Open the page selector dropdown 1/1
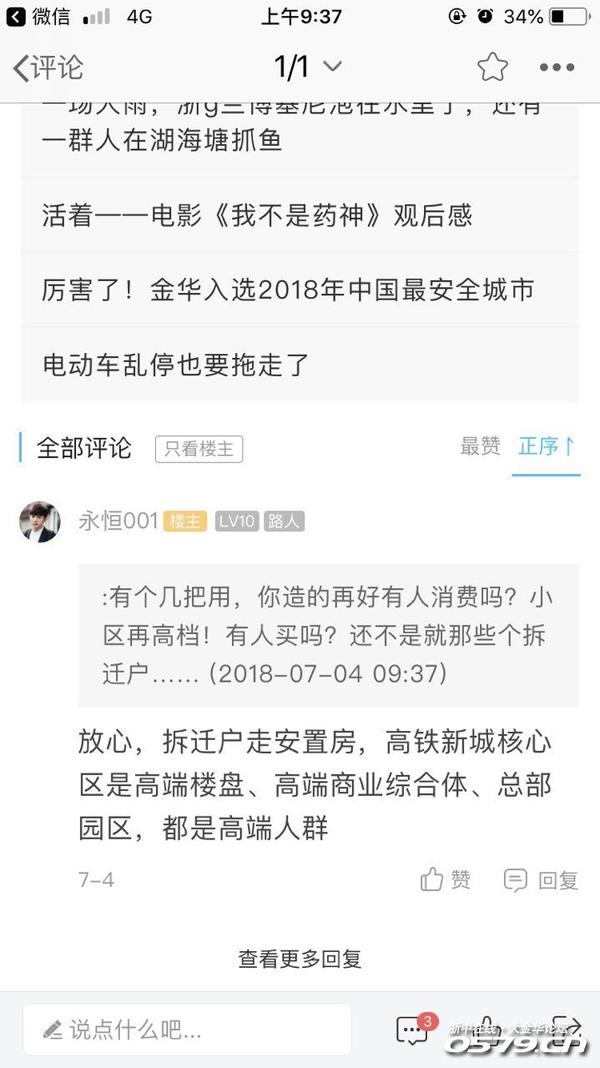 point(308,68)
